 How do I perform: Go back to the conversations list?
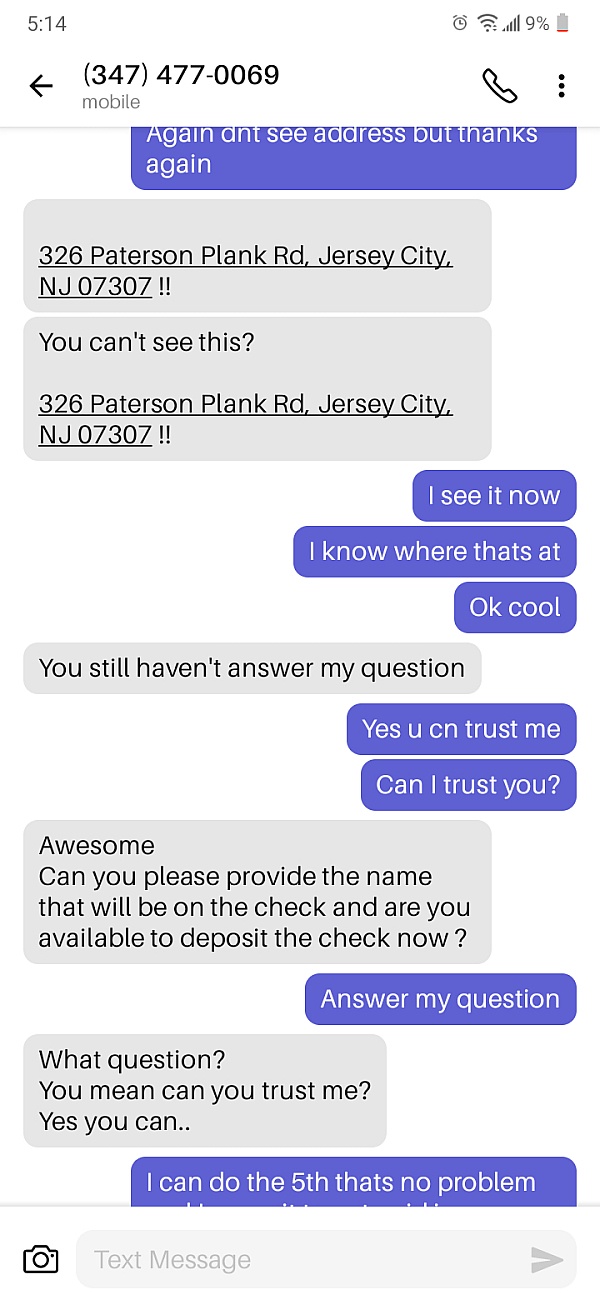(x=41, y=86)
